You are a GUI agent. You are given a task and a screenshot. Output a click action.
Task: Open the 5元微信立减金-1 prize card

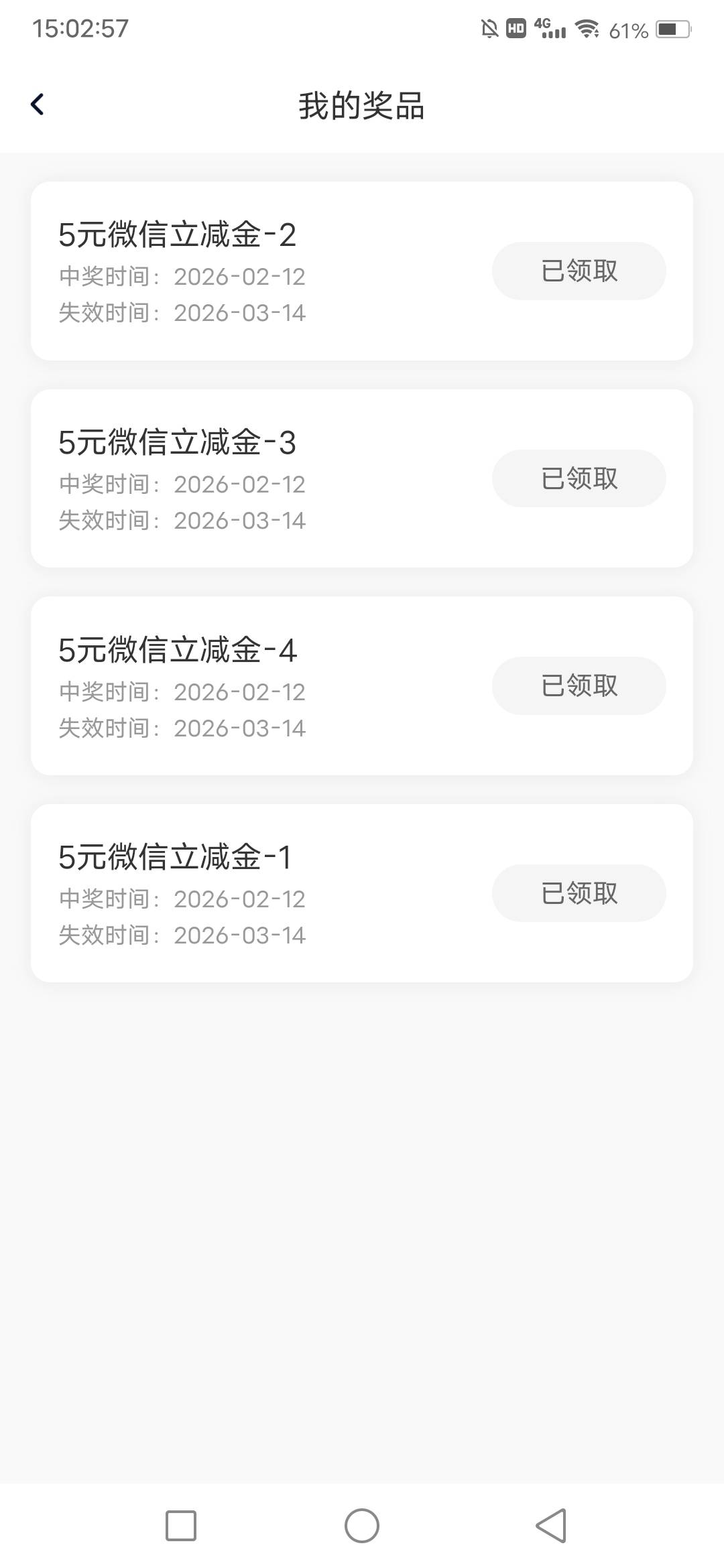click(362, 893)
